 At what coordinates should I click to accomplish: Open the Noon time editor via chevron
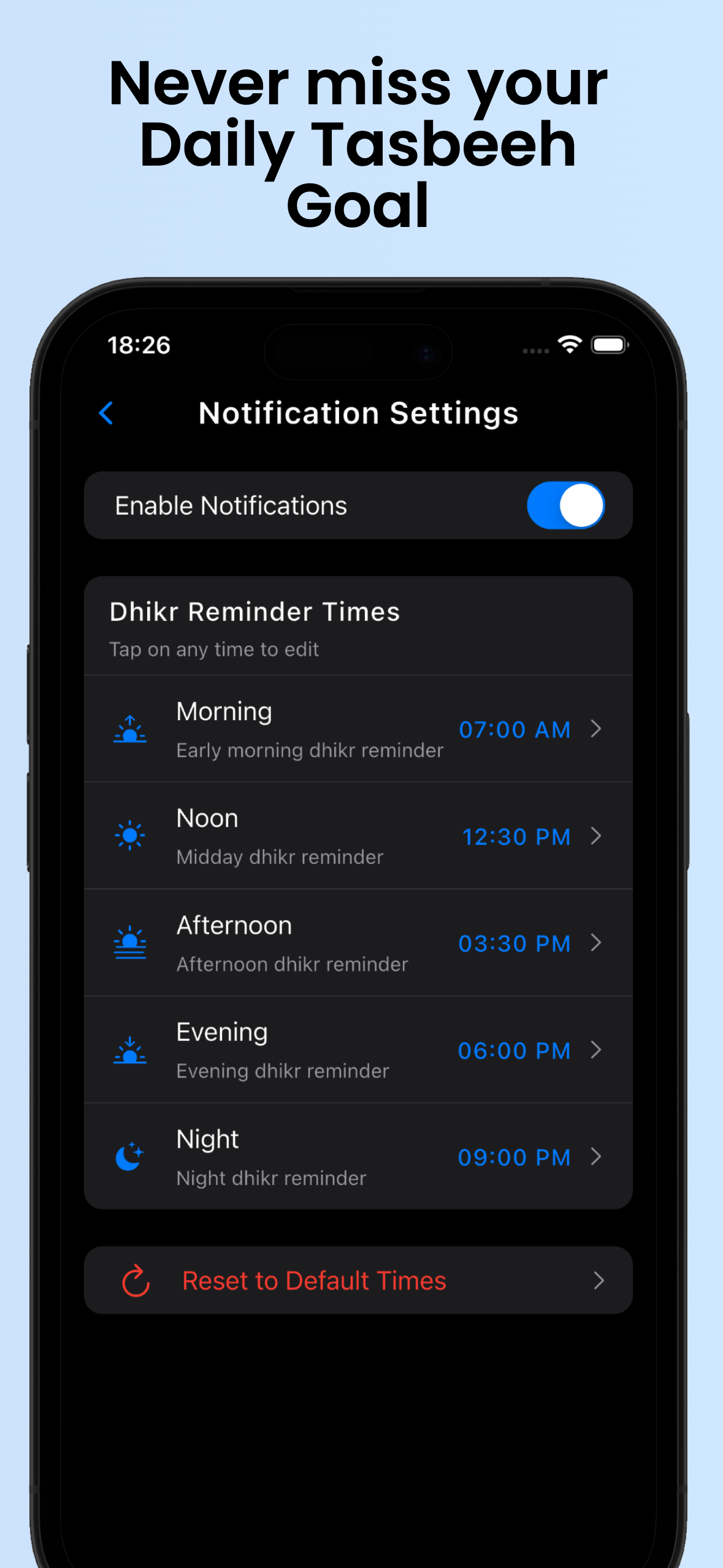pos(597,836)
